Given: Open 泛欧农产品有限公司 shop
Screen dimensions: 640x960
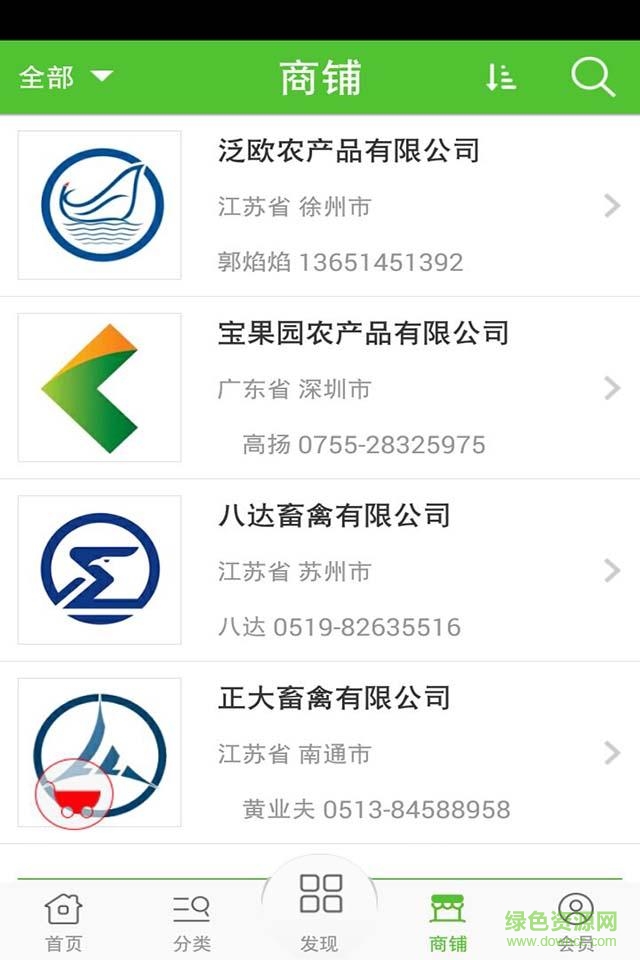Looking at the screenshot, I should (x=350, y=206).
